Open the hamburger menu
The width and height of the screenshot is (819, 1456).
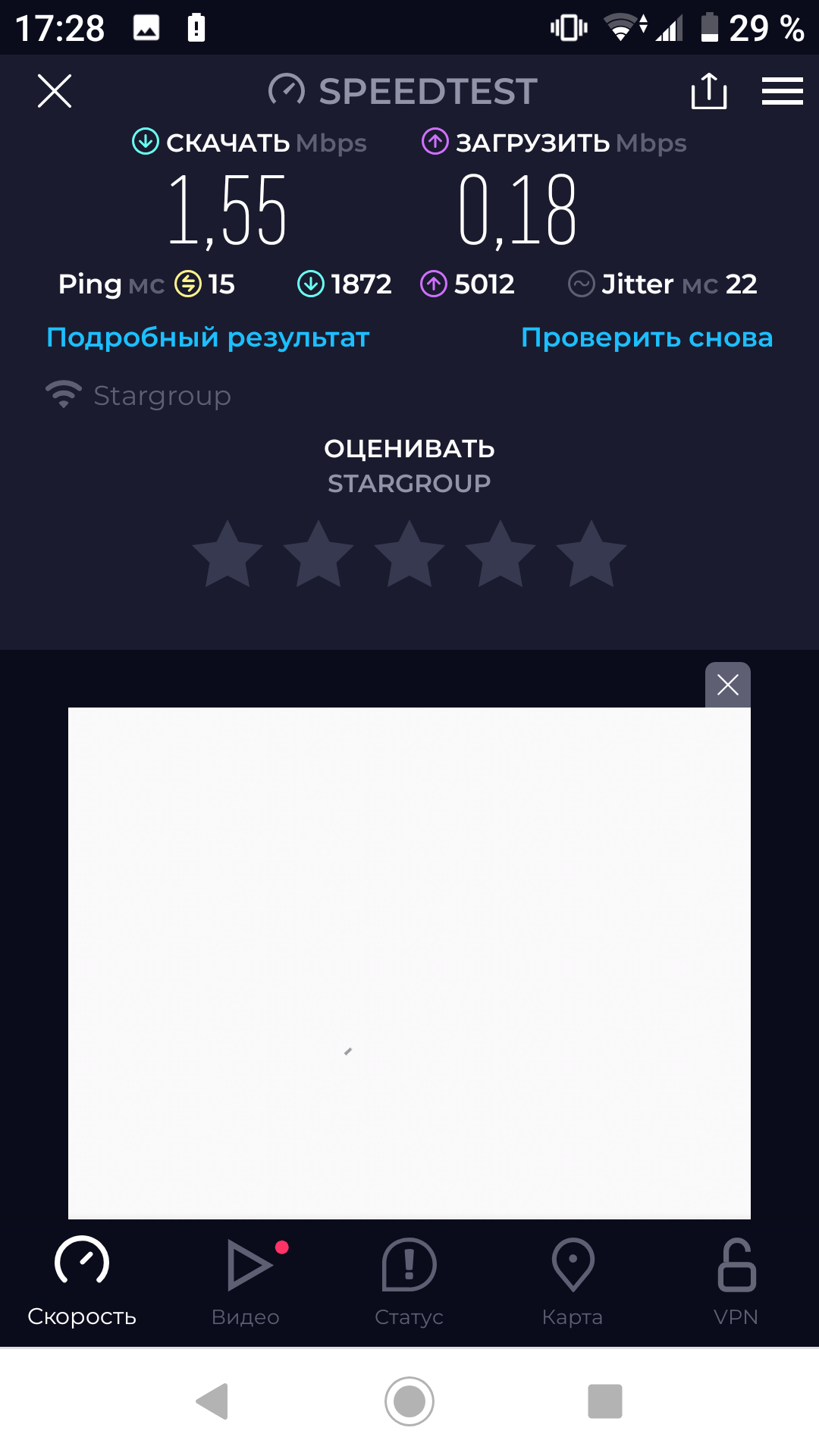(782, 92)
